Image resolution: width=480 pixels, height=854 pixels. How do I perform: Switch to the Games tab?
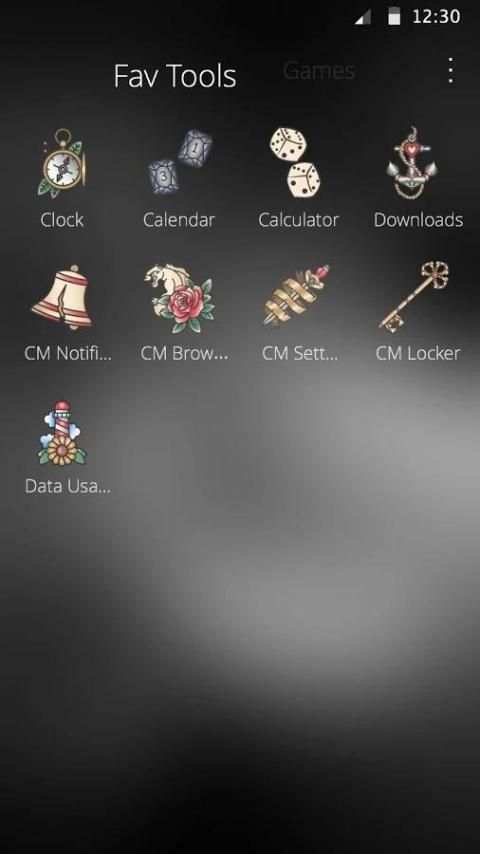point(319,71)
